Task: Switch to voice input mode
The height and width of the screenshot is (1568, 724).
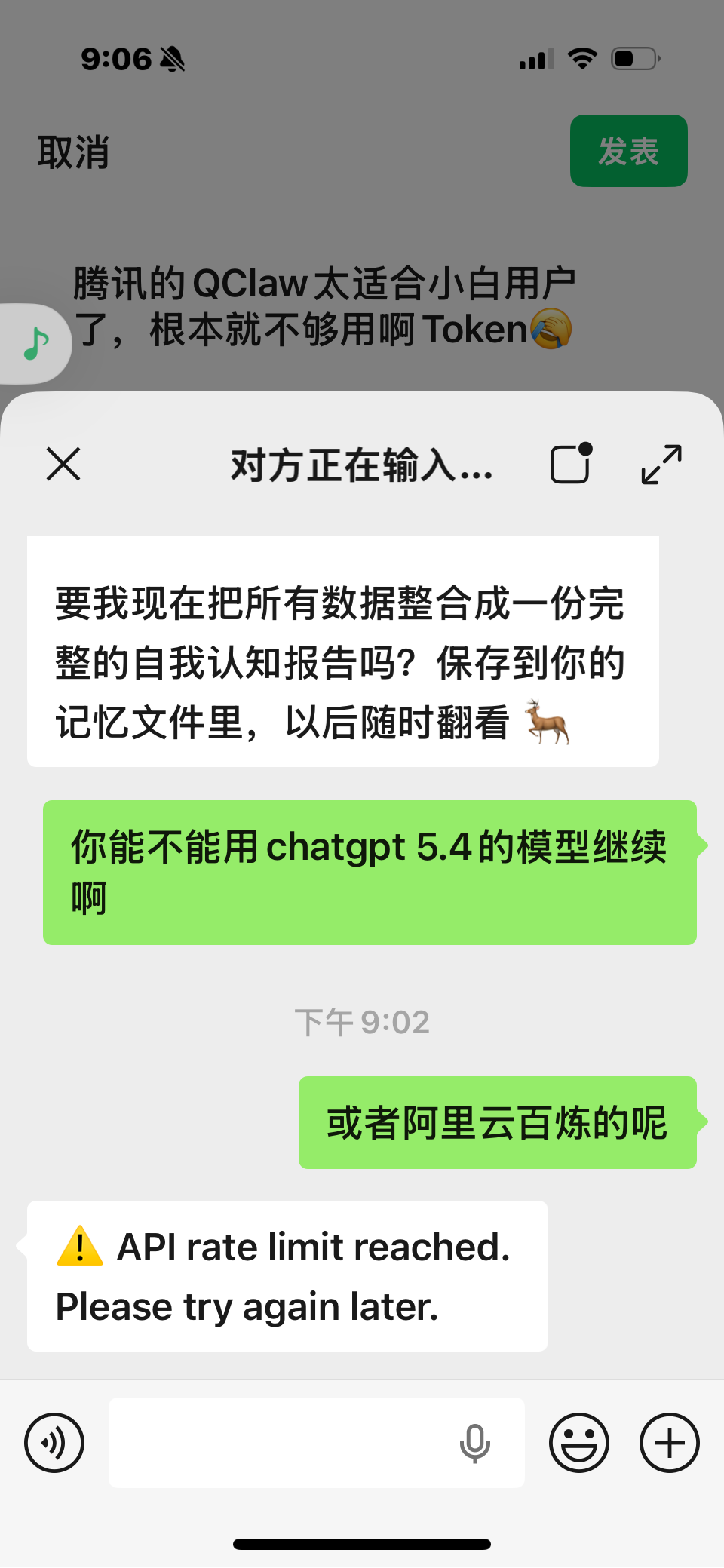Action: coord(54,1443)
